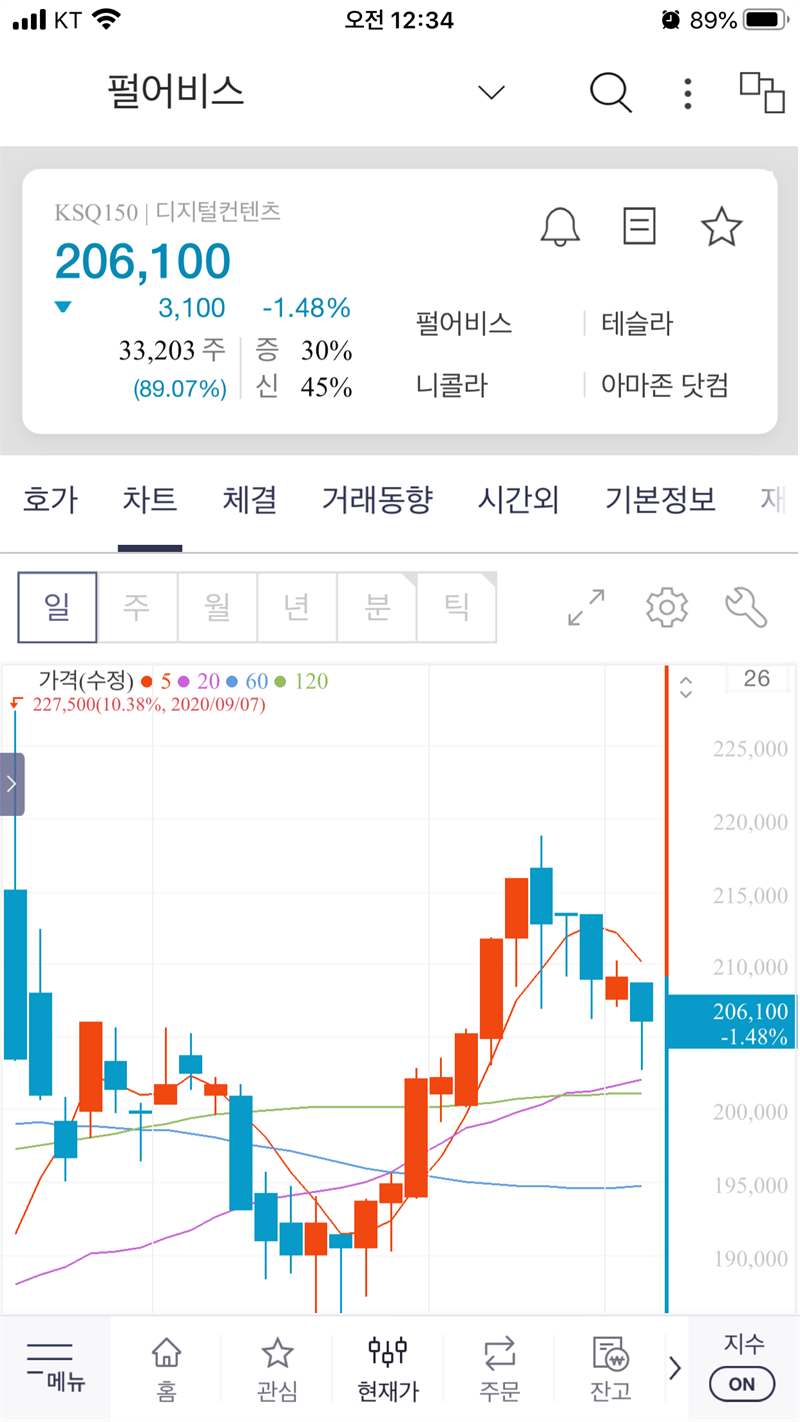Select 테슬라 from recent stocks

pyautogui.click(x=637, y=324)
